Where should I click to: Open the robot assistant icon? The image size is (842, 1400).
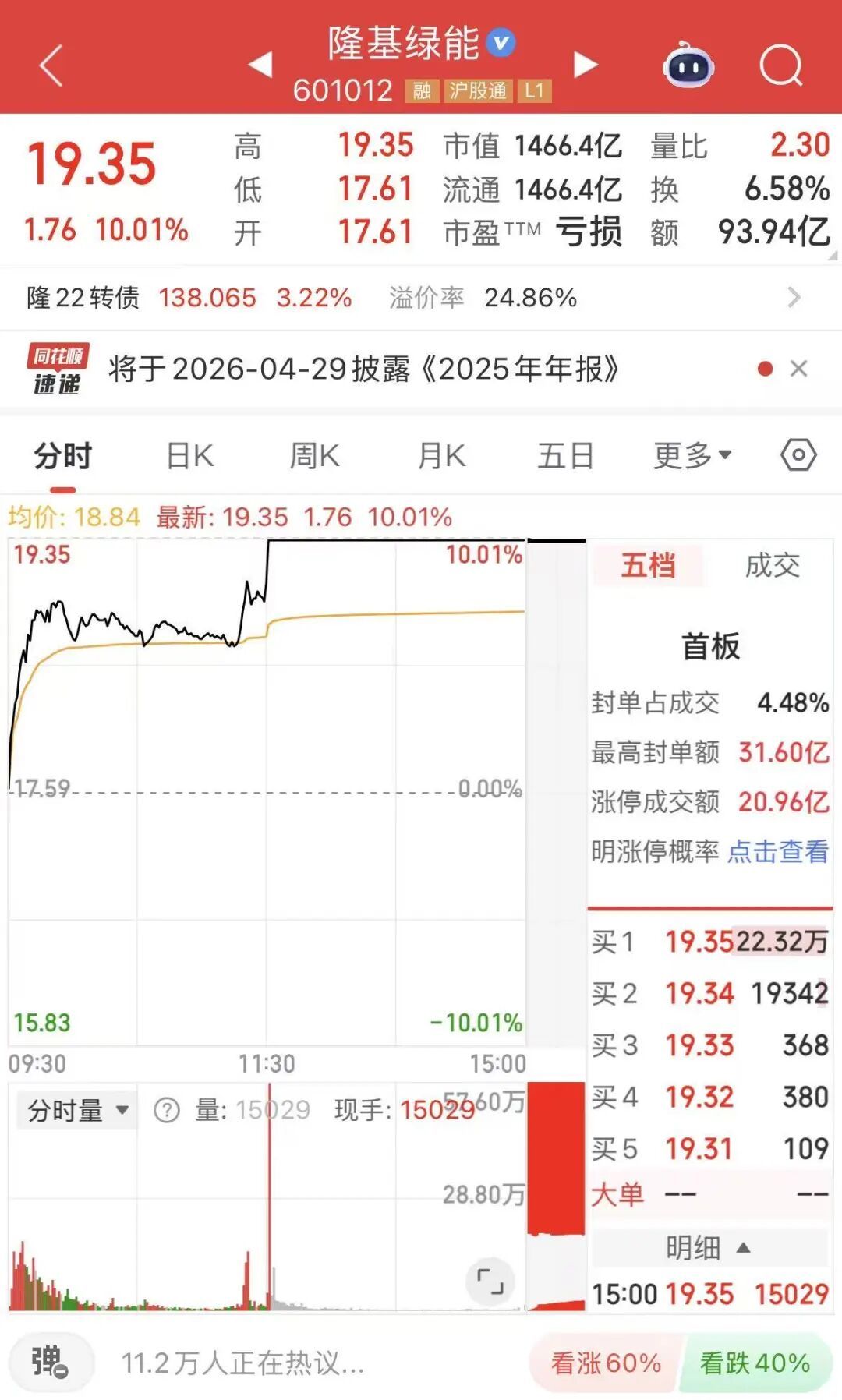click(688, 65)
